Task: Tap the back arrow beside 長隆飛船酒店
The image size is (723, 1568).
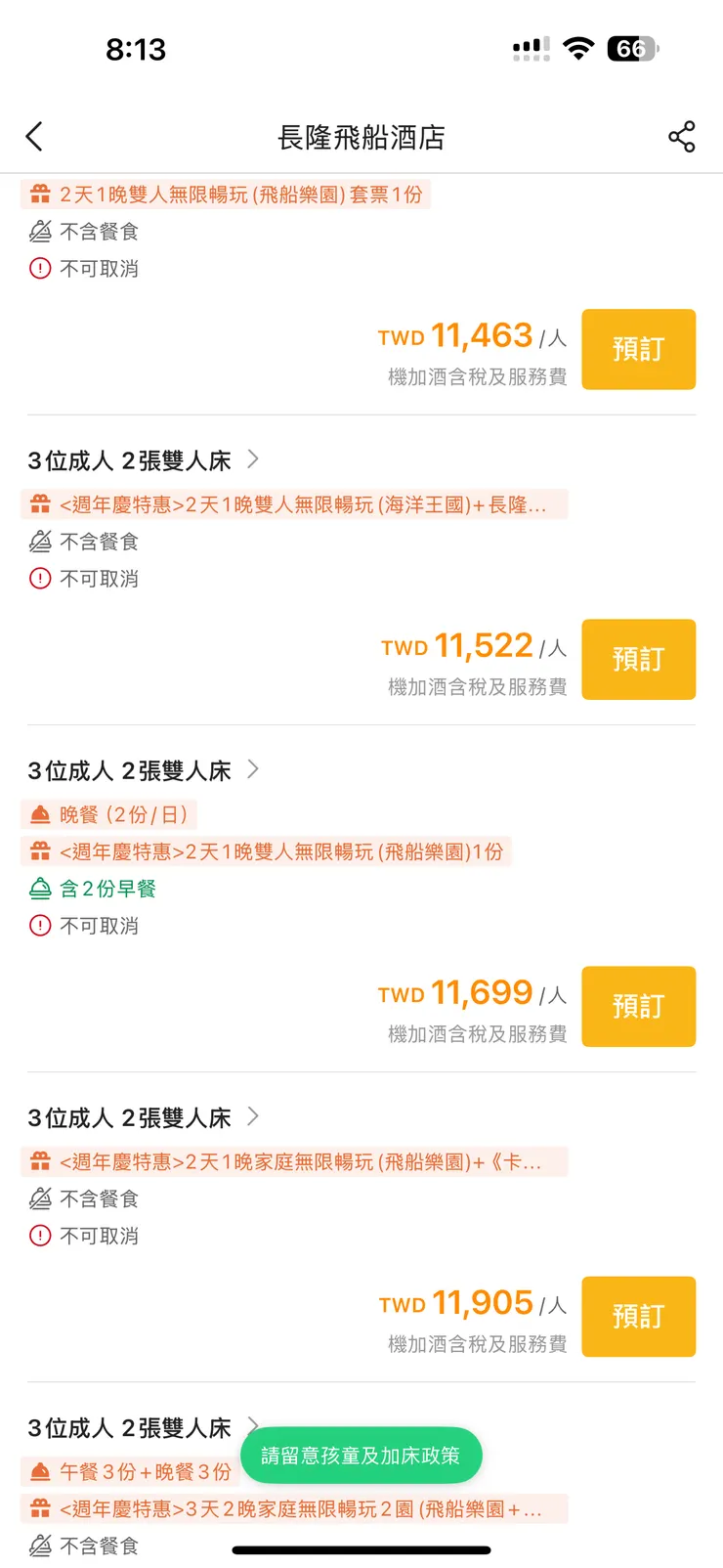Action: 34,137
